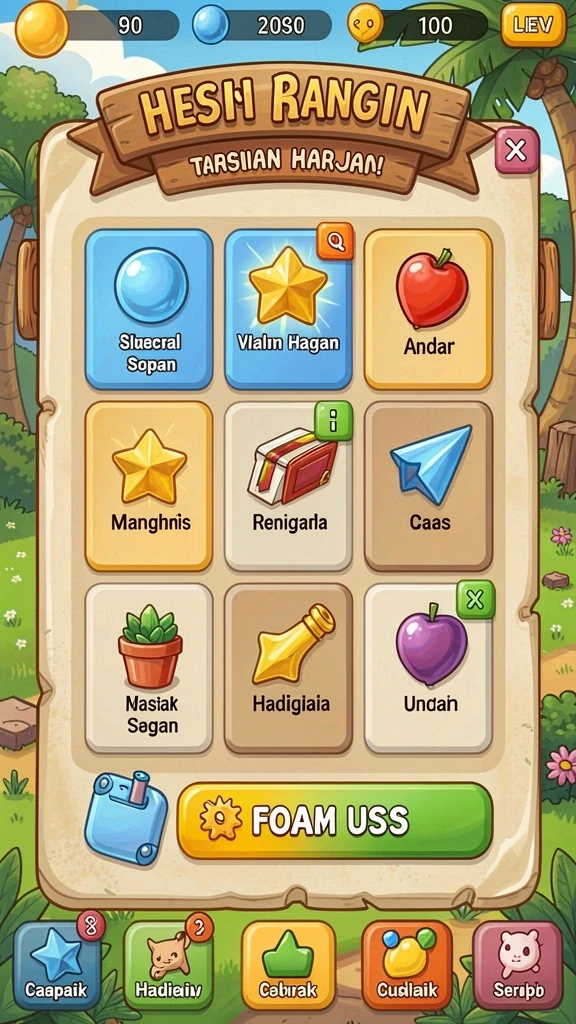Viewport: 576px width, 1024px height.
Task: Open the Renigarla book tile
Action: pos(288,487)
